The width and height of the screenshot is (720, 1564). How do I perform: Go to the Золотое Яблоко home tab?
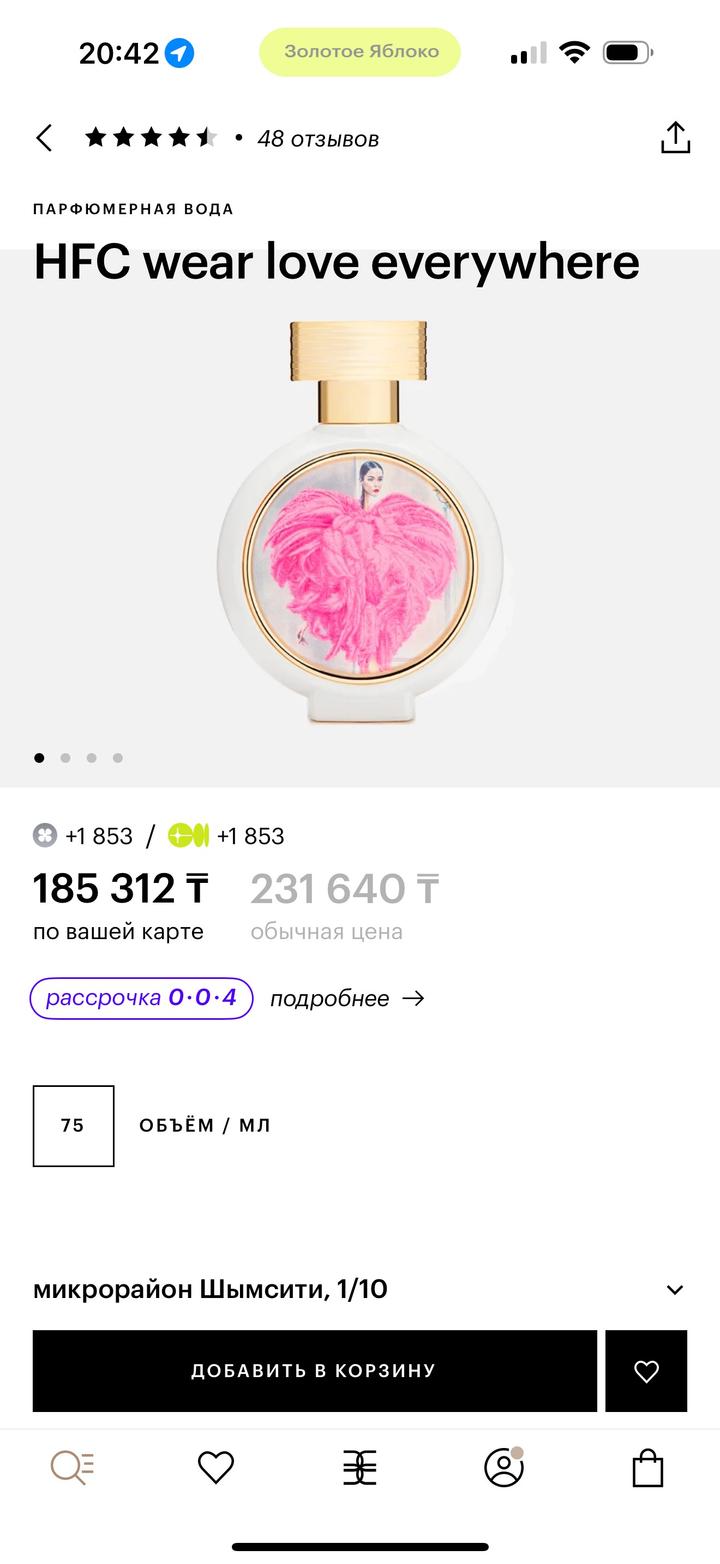359,1468
